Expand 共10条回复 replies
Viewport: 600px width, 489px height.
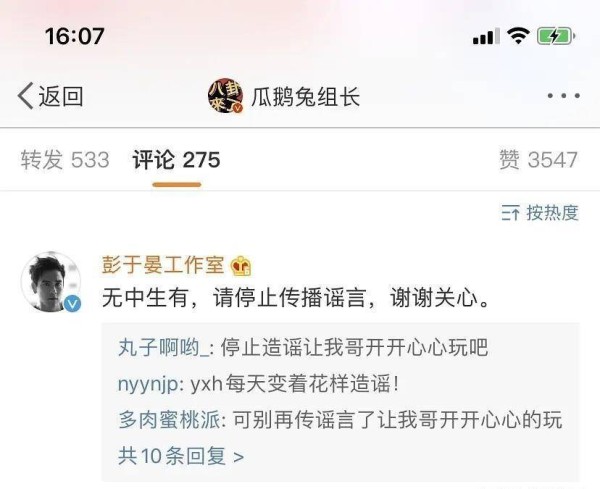click(181, 456)
